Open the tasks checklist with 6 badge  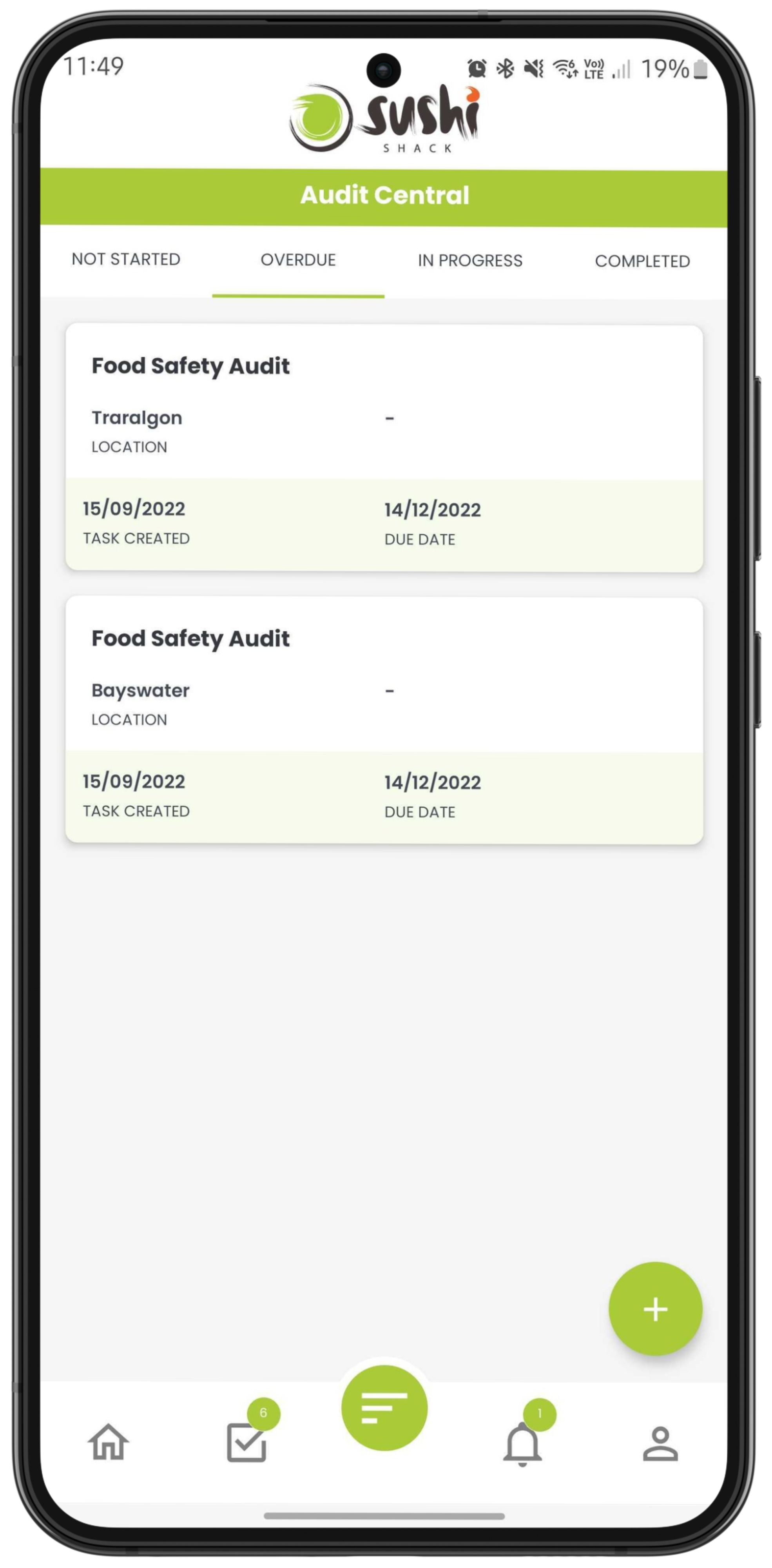tap(247, 1442)
